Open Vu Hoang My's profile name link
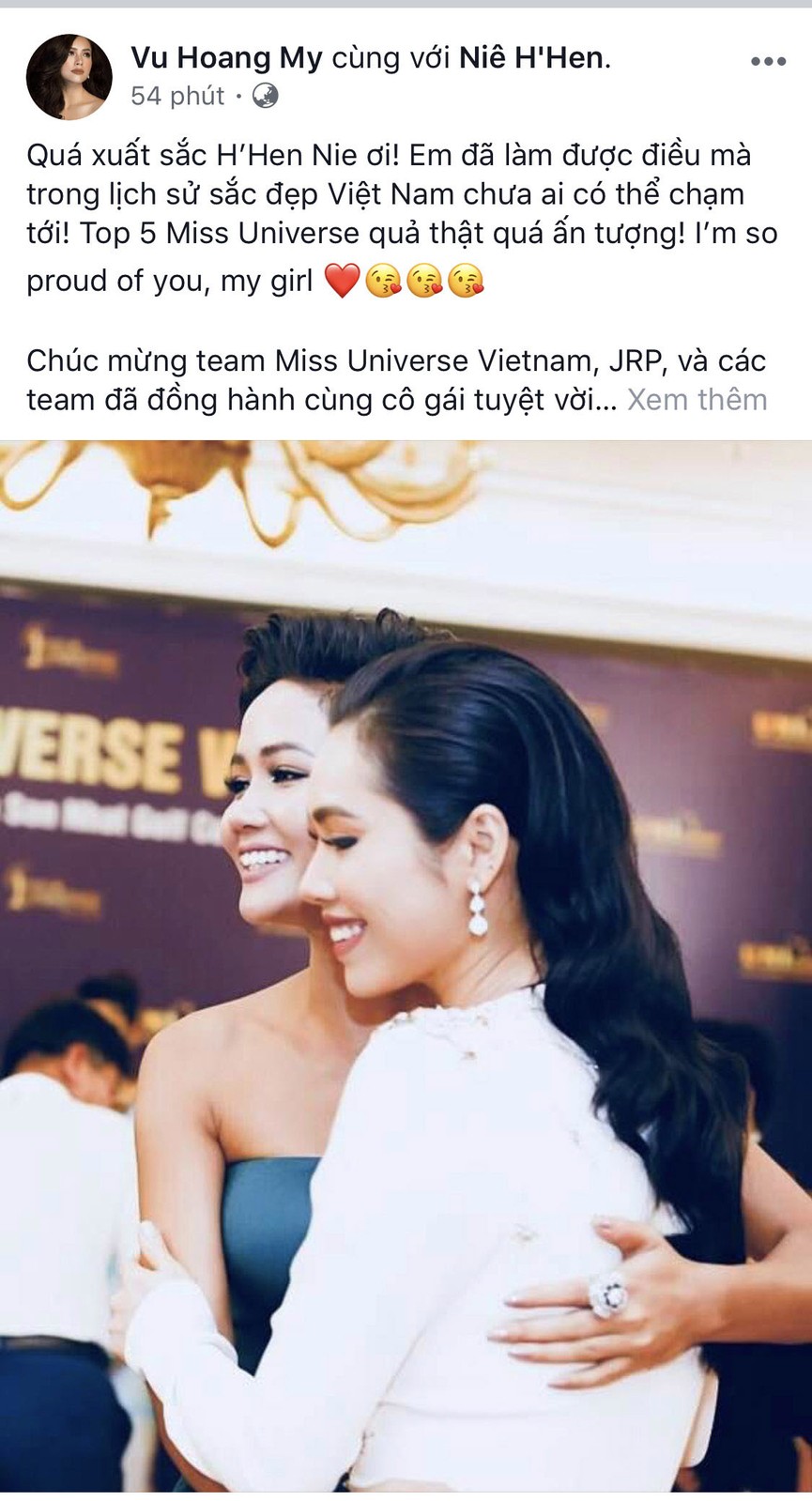 (226, 58)
